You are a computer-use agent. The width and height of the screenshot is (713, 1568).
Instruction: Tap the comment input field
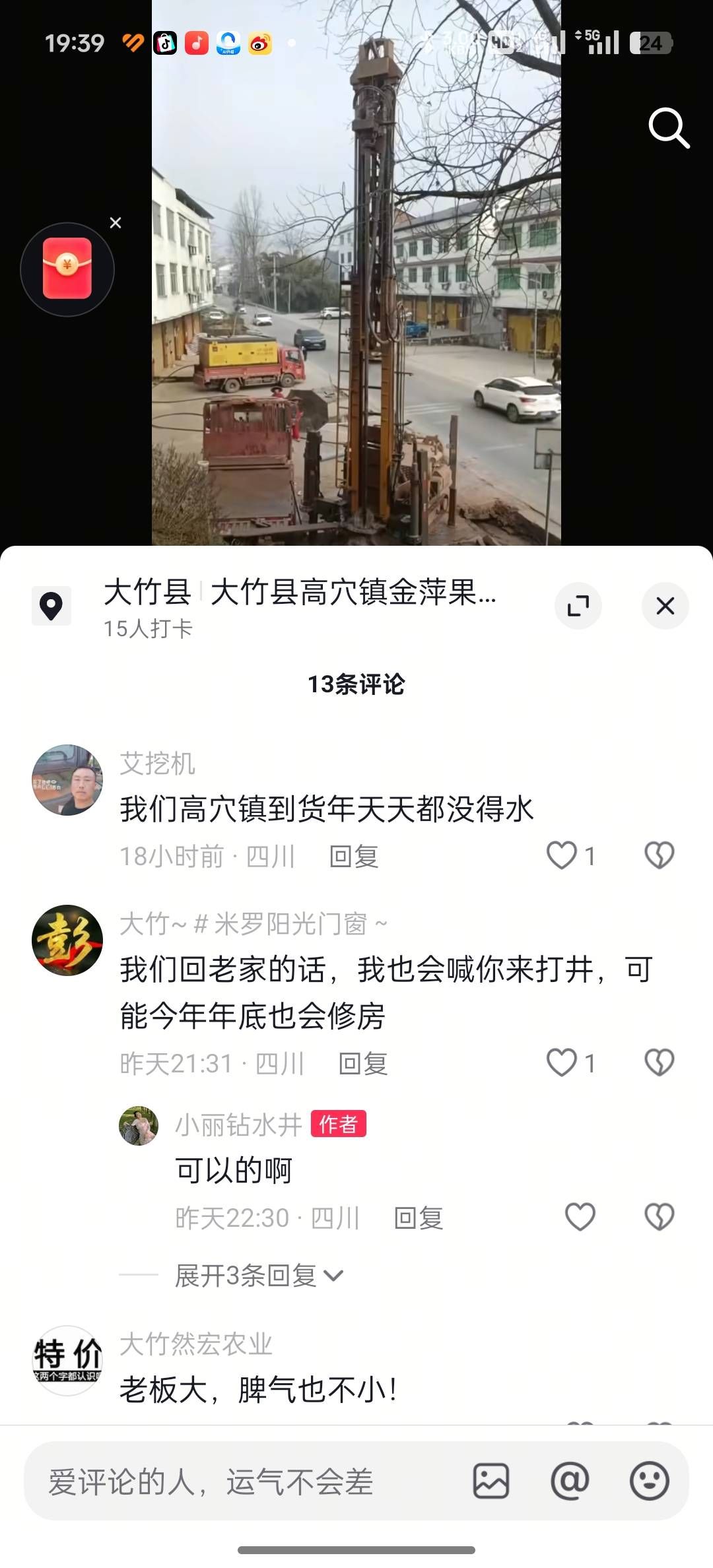click(244, 1482)
